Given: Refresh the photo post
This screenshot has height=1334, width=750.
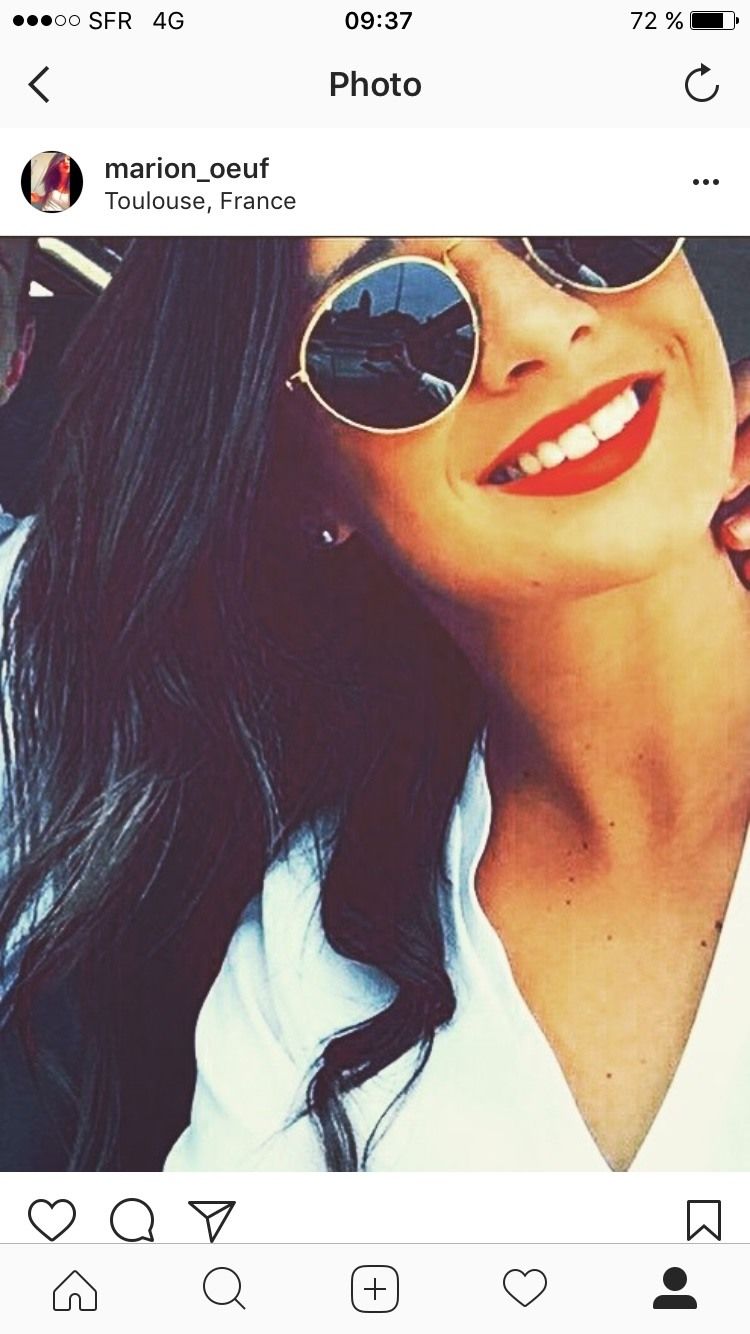Looking at the screenshot, I should click(702, 84).
